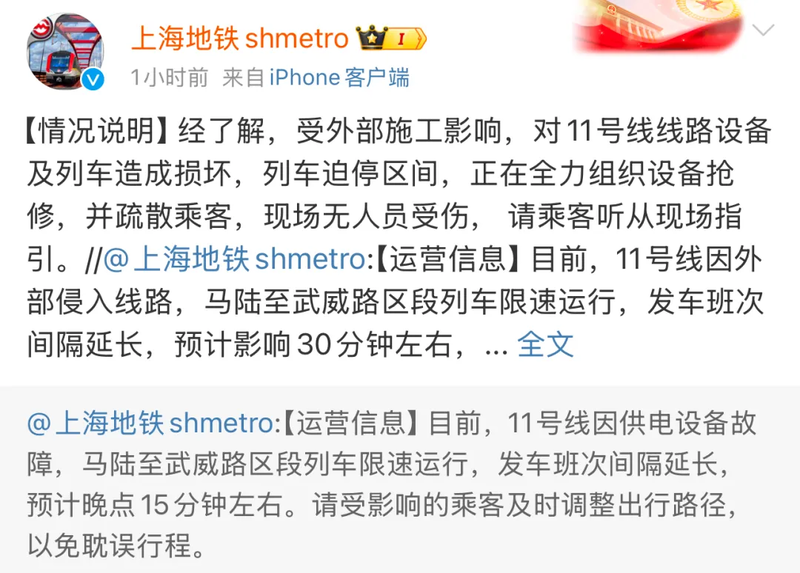Viewport: 800px width, 573px height.
Task: Tap the 上海地铁shmetro account name
Action: 240,38
